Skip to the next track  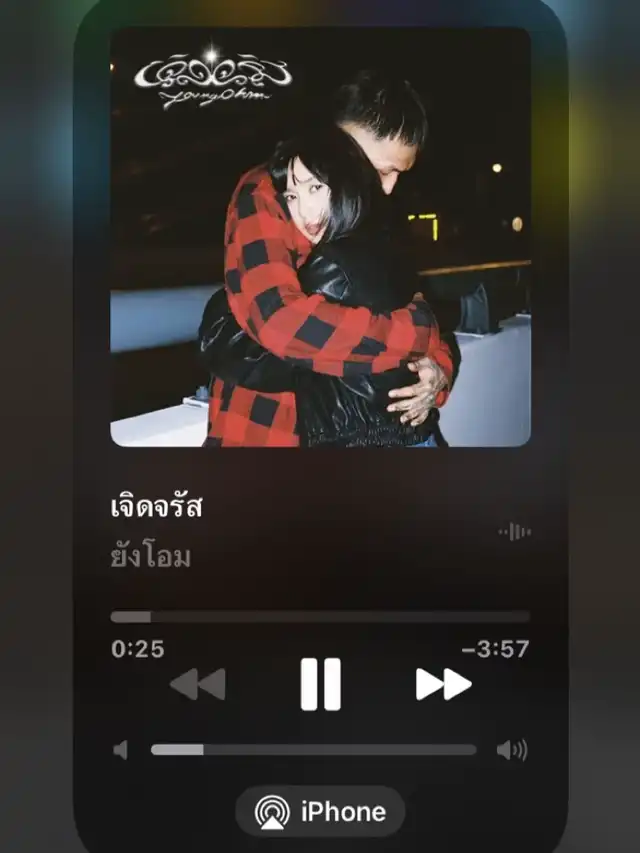443,684
